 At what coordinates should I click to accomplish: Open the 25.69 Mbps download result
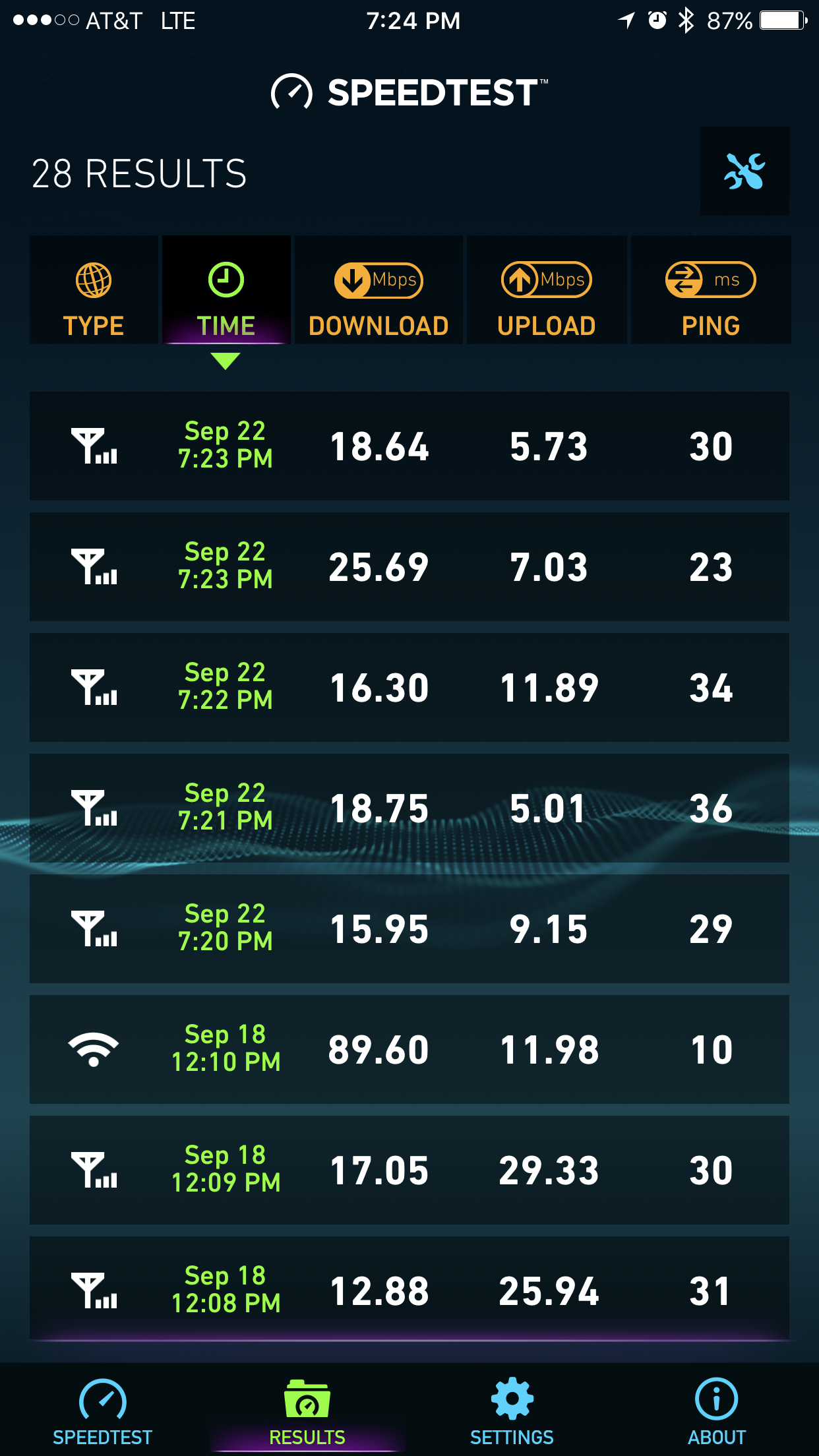(409, 566)
